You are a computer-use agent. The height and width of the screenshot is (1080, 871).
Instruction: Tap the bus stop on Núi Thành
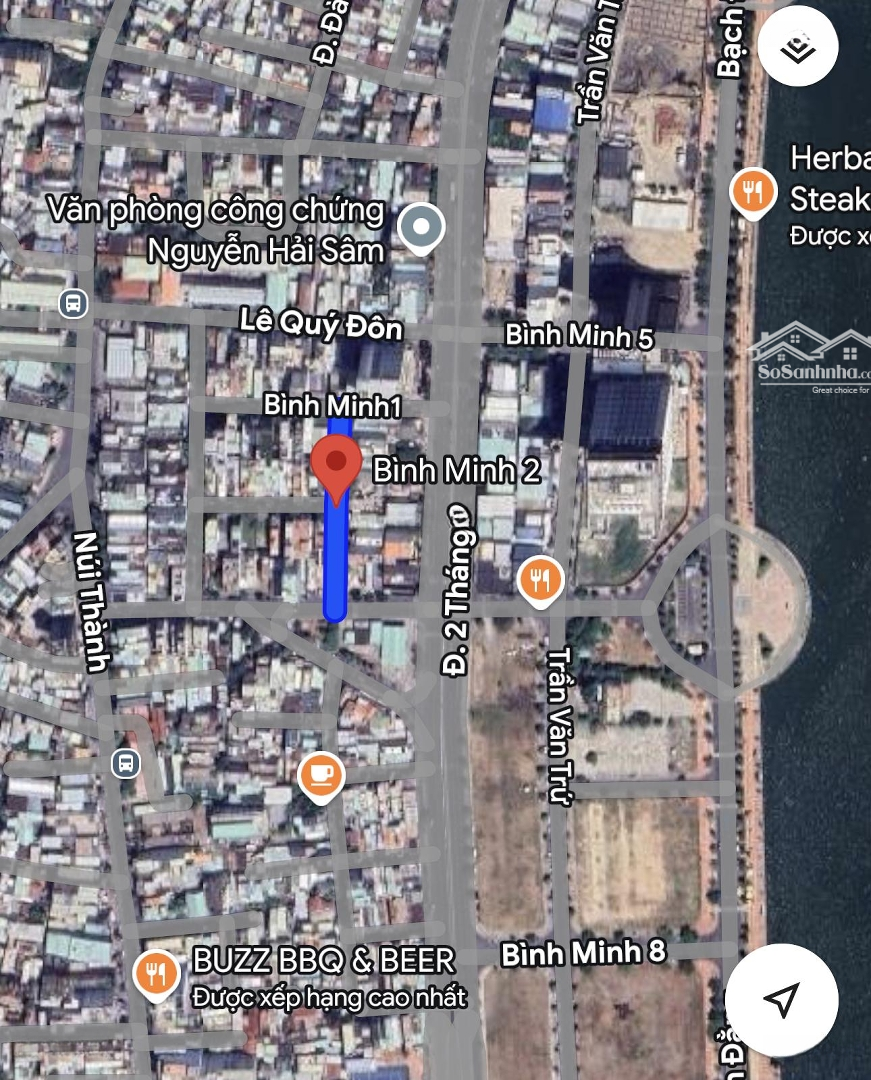coord(125,763)
